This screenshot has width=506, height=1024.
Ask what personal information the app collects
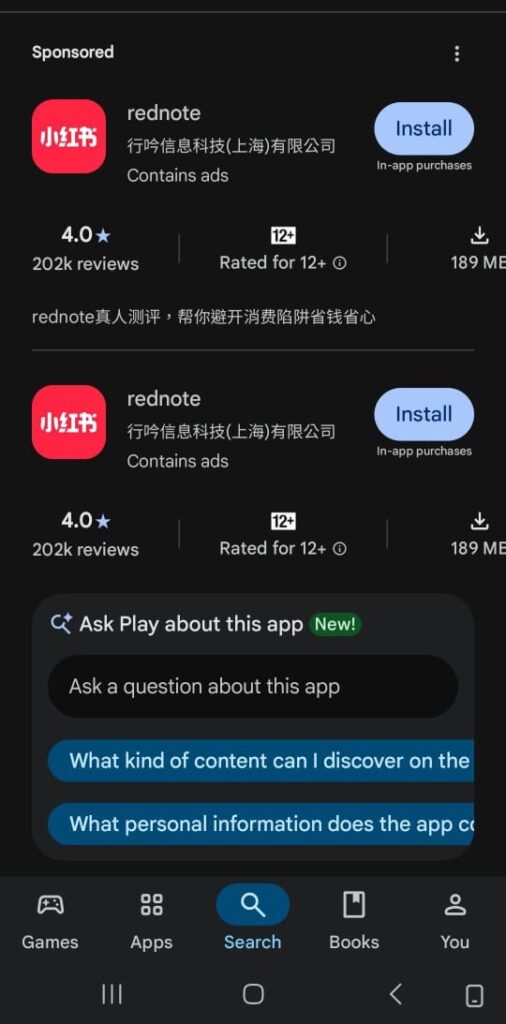pyautogui.click(x=261, y=824)
